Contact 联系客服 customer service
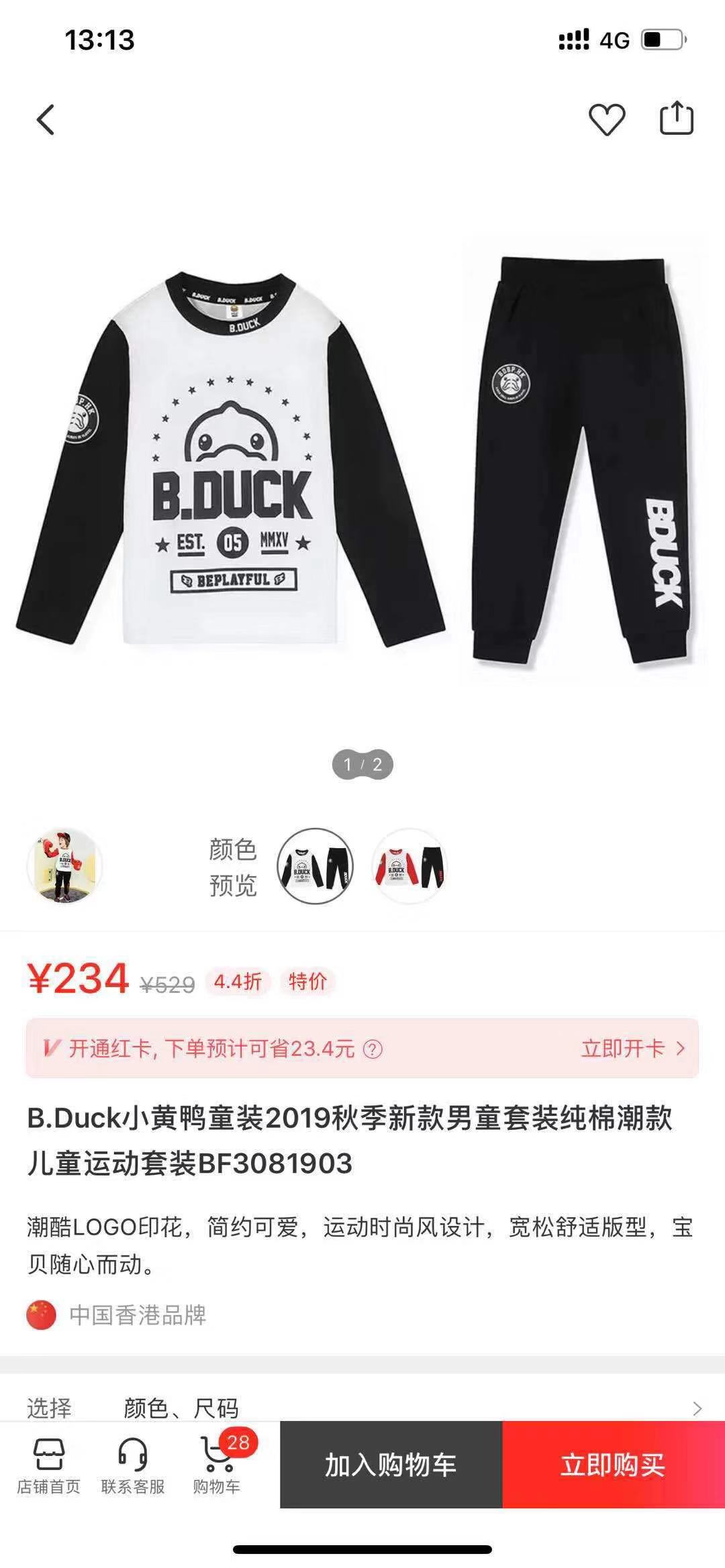This screenshot has width=725, height=1568. pos(133,1466)
